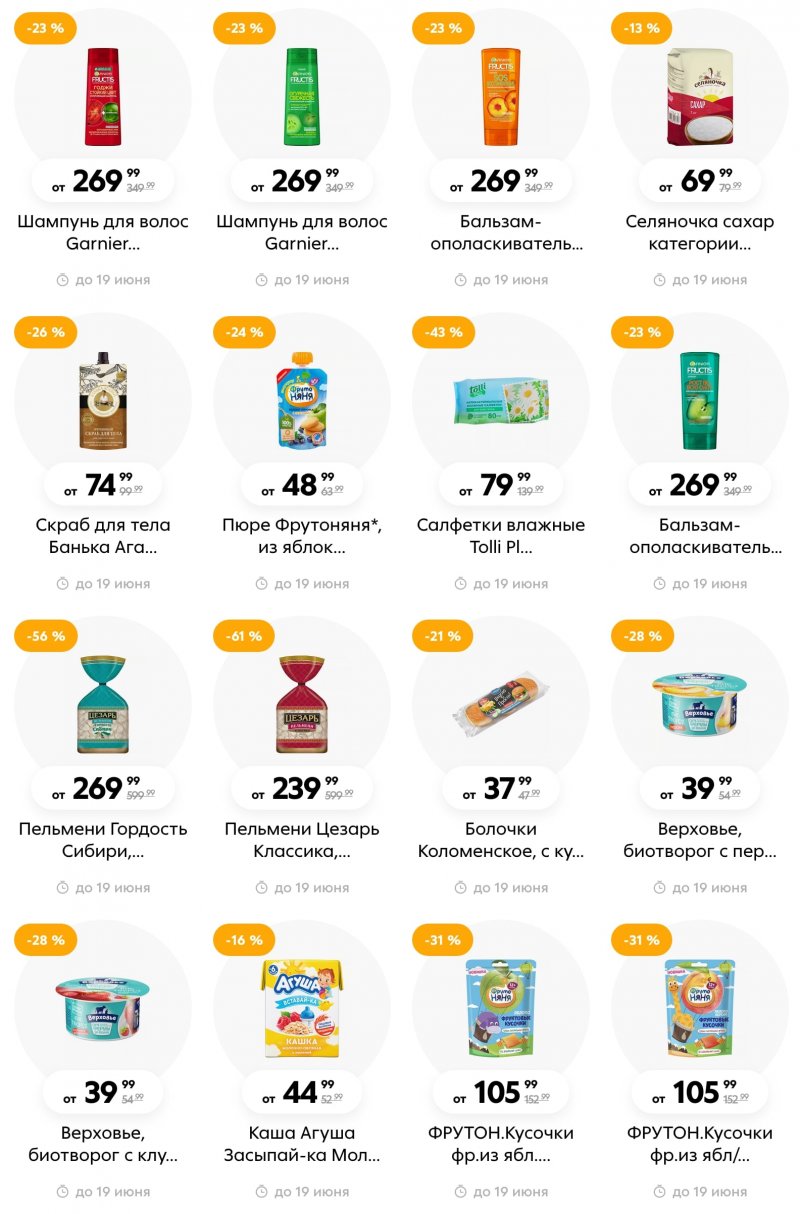Screen dimensions: 800x1214
Task: Open Каша Агуша Засыпай-ка product card
Action: coord(302,1008)
